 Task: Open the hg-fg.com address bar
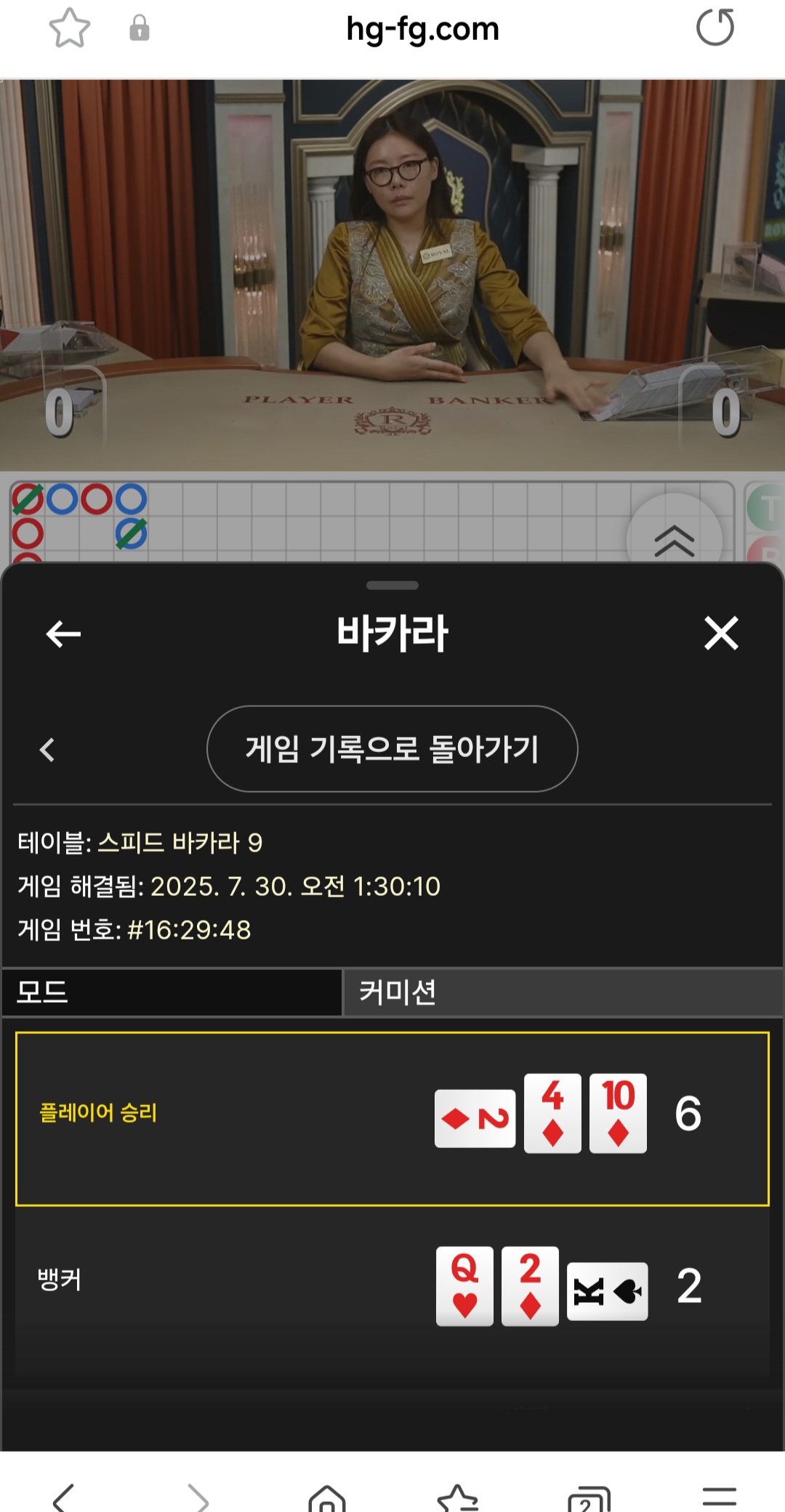422,29
